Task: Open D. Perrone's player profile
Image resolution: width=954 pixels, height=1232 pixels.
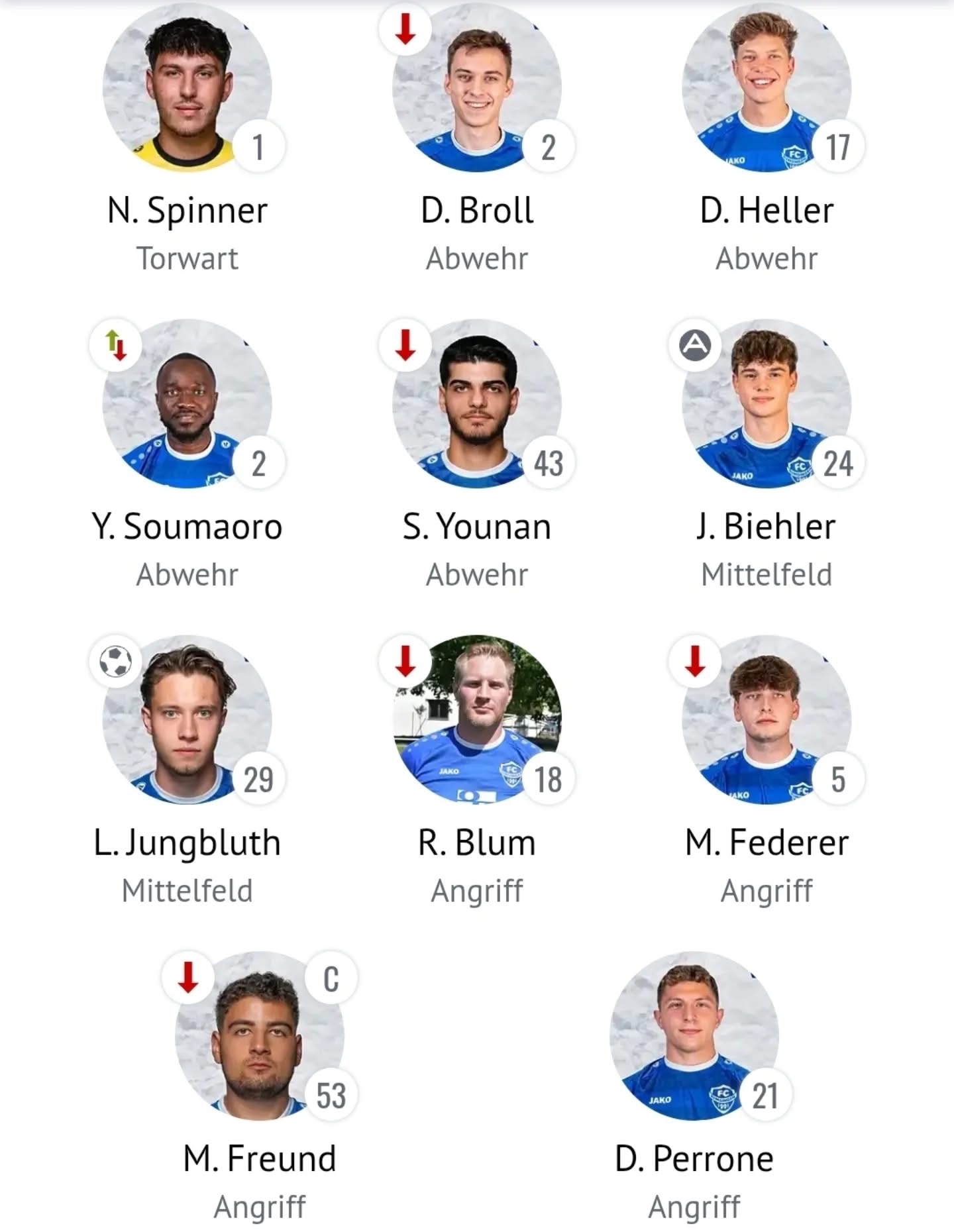Action: point(694,1036)
